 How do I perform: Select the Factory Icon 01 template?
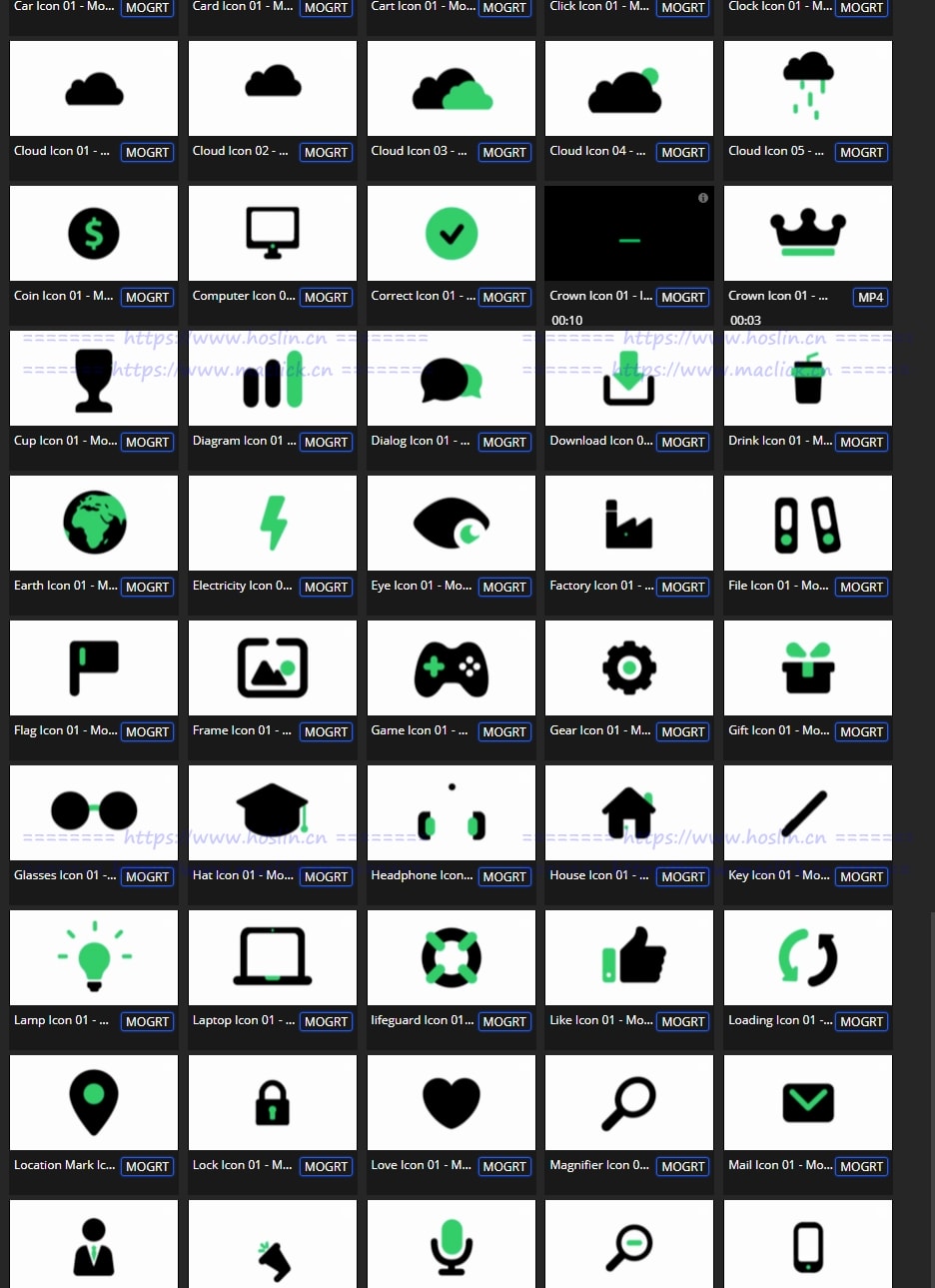[628, 524]
